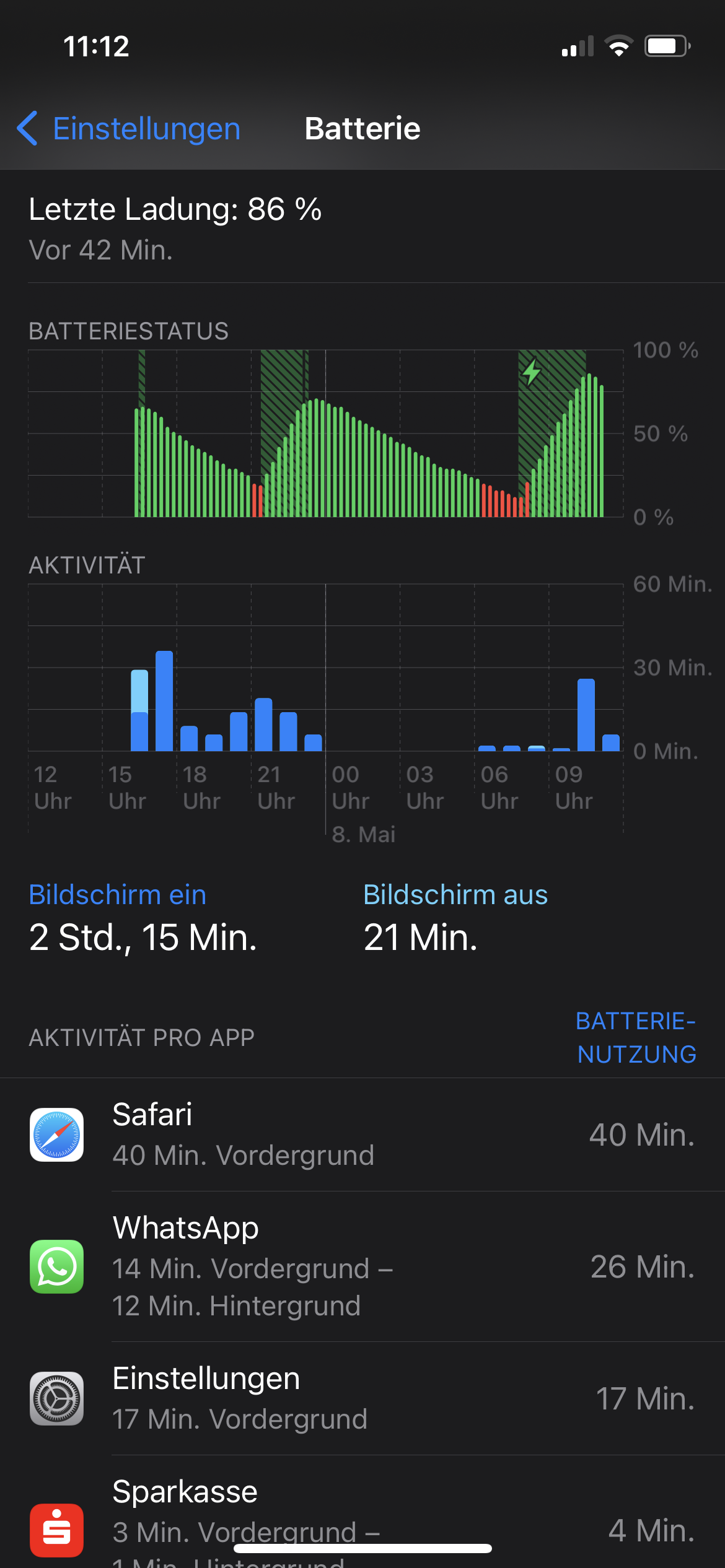Switch list to Batterienutzung view

click(x=636, y=1037)
